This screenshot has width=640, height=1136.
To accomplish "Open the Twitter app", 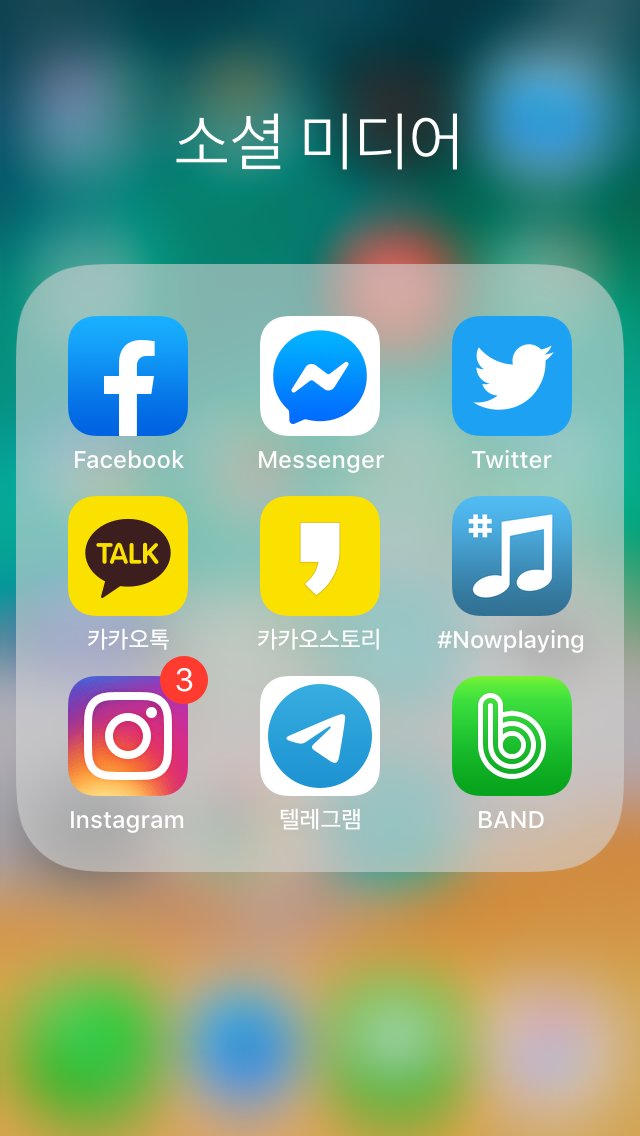I will click(512, 376).
